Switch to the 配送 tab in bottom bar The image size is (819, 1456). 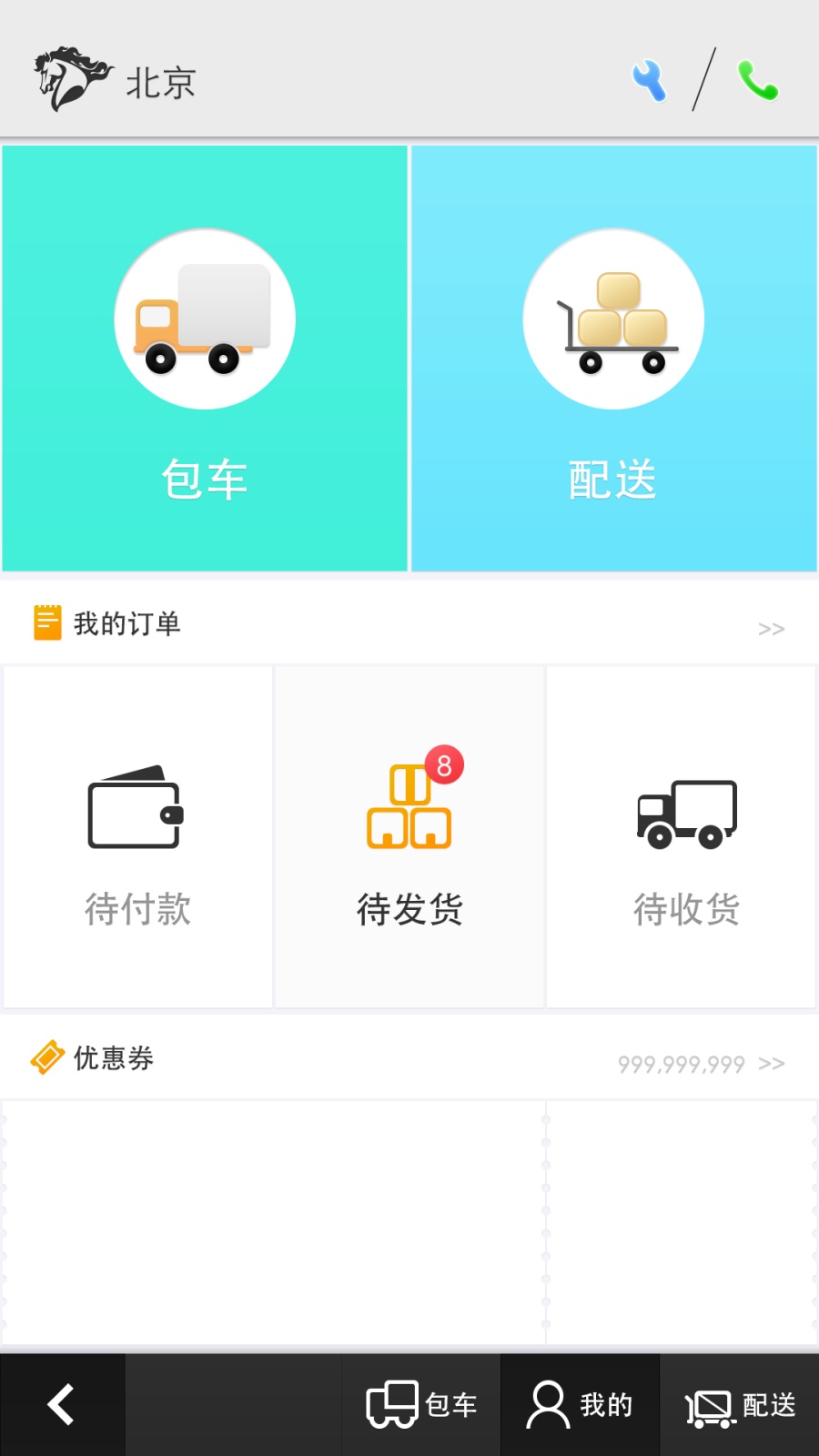click(x=739, y=1403)
